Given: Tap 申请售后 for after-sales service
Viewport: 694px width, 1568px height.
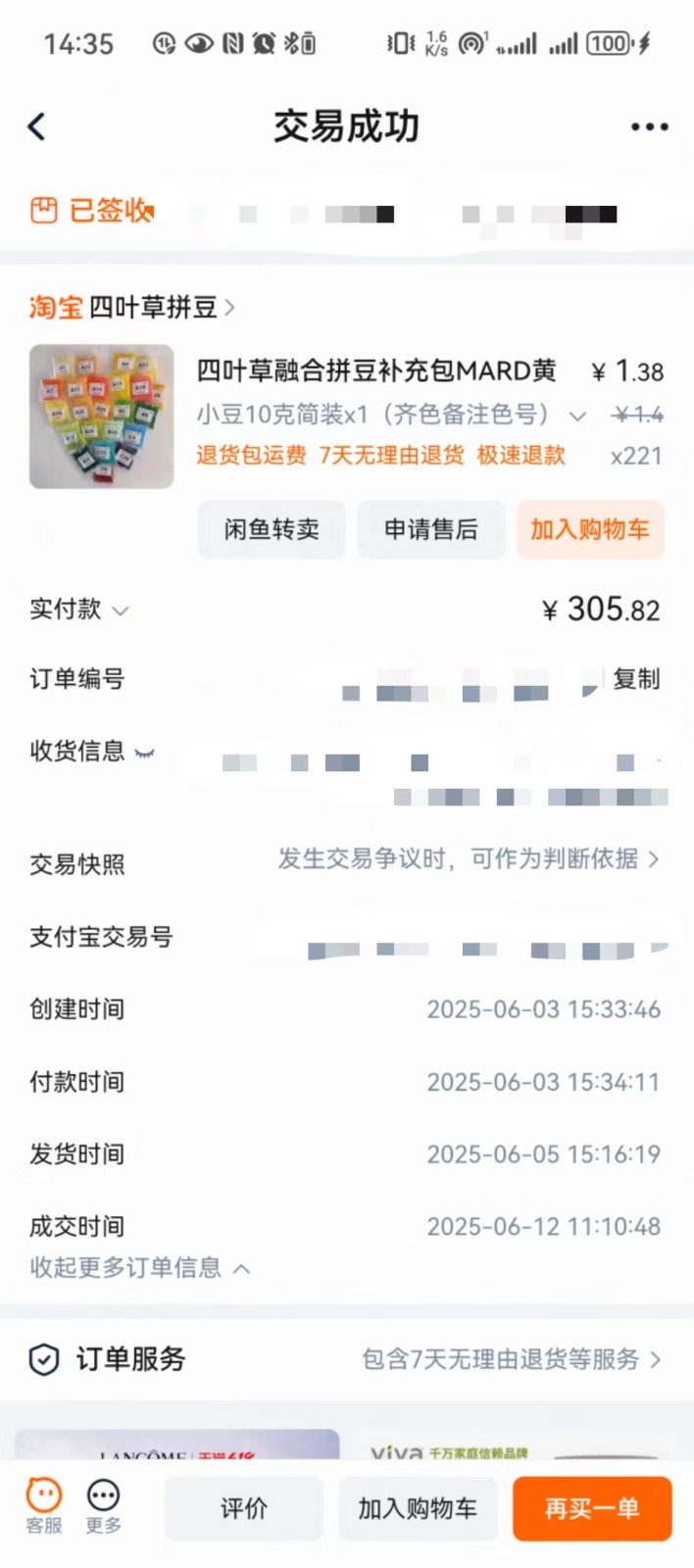Looking at the screenshot, I should 430,529.
